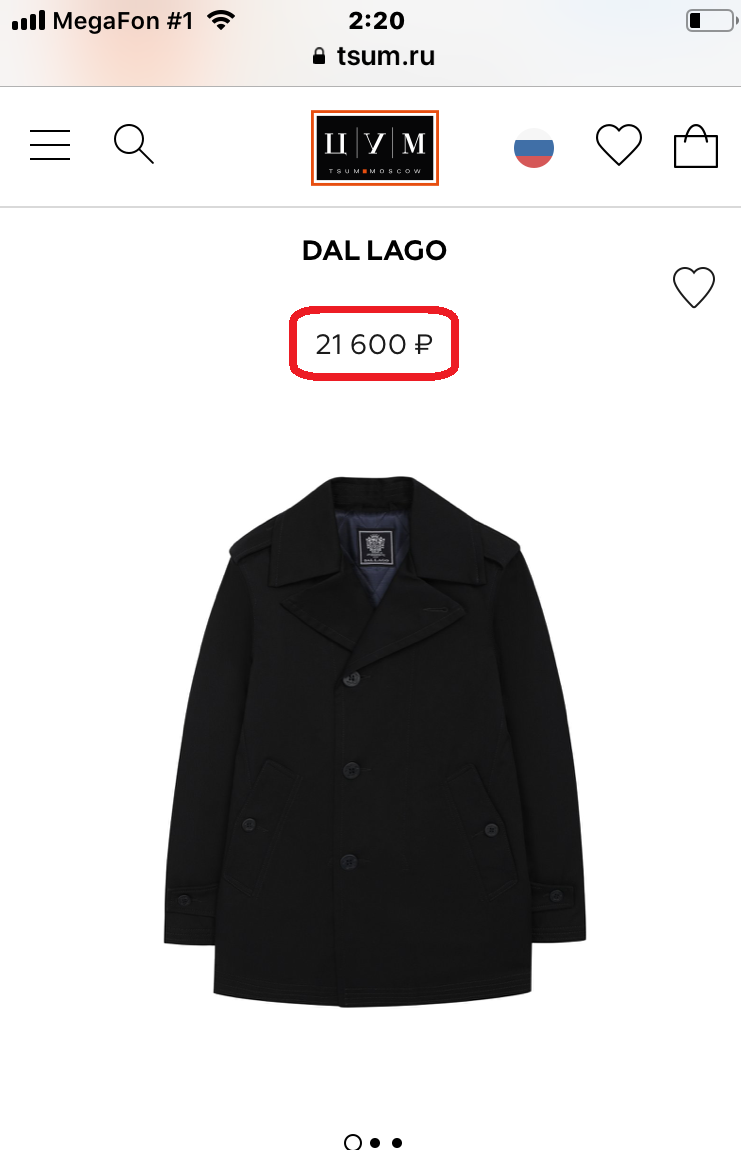Screen dimensions: 741x1150
Task: Tap the tsum.ru address bar
Action: pos(375,56)
